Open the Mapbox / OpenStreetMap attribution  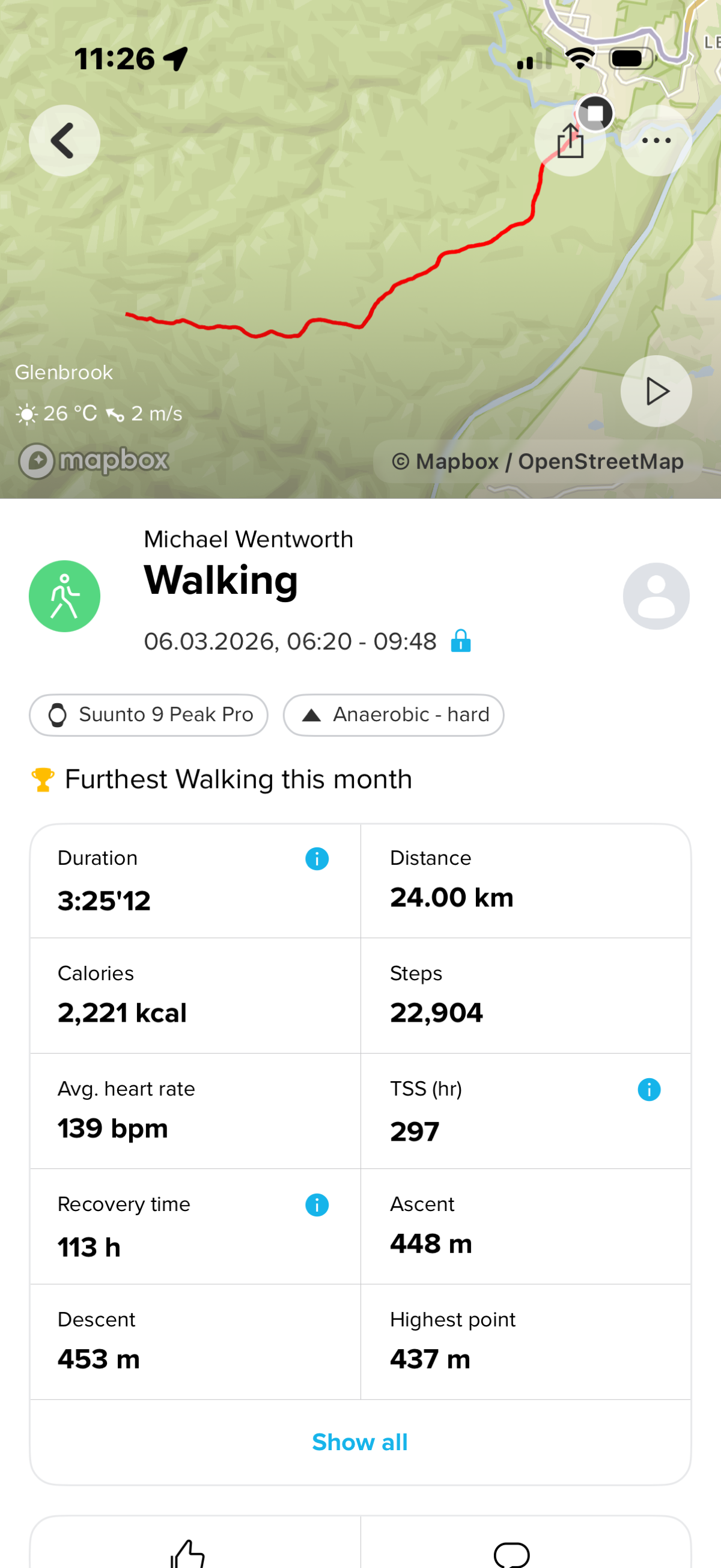point(537,462)
